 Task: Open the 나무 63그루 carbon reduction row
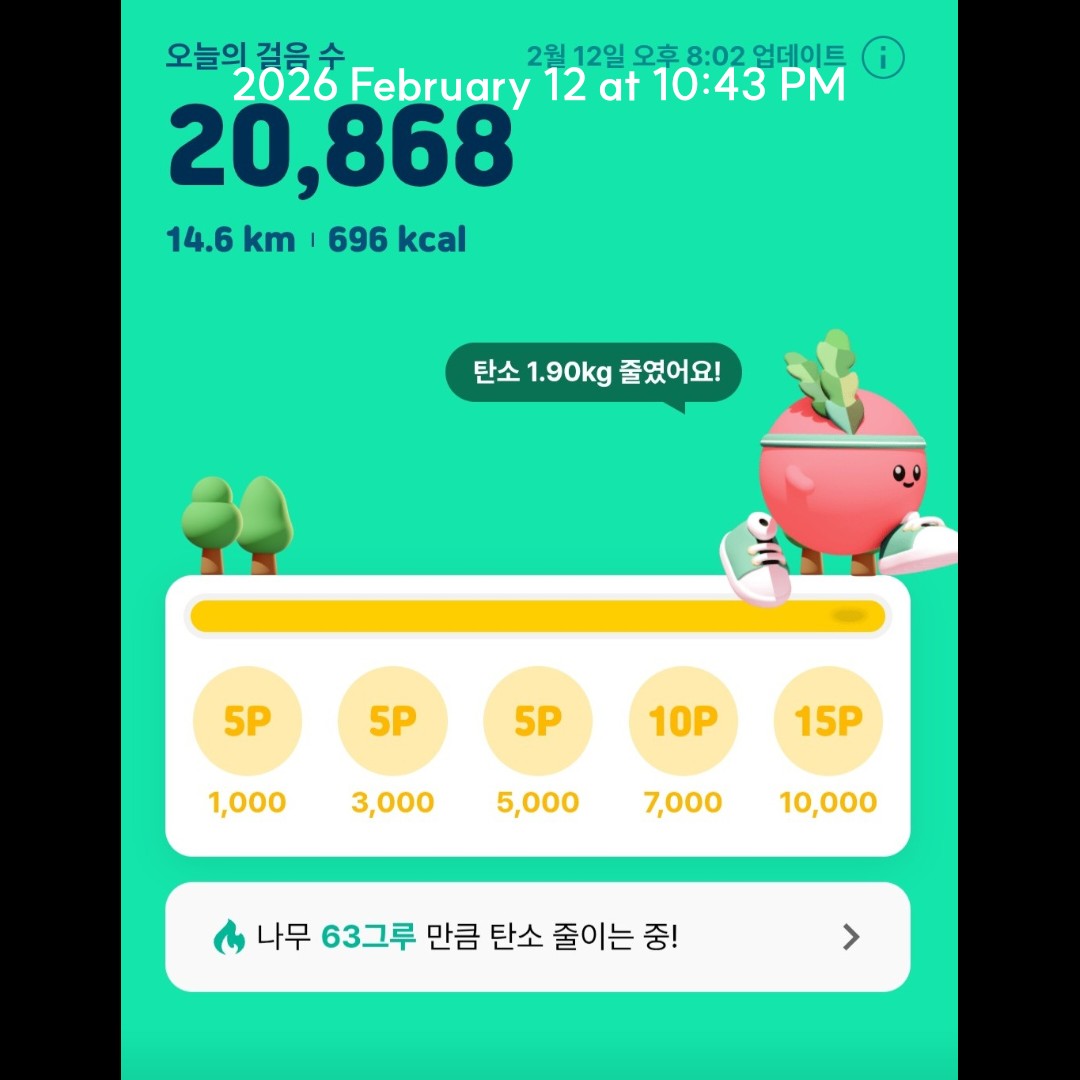(x=537, y=937)
